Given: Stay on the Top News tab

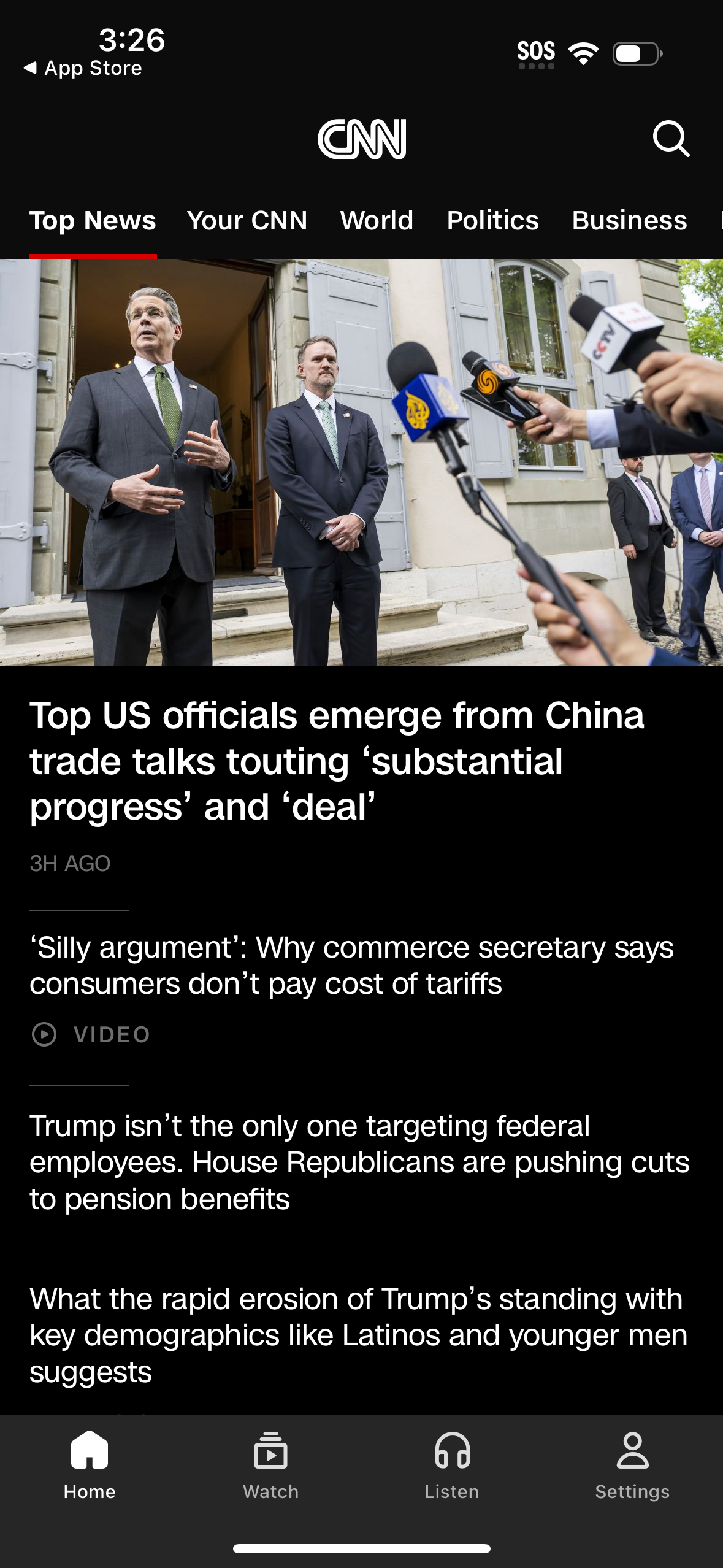Looking at the screenshot, I should click(x=93, y=221).
